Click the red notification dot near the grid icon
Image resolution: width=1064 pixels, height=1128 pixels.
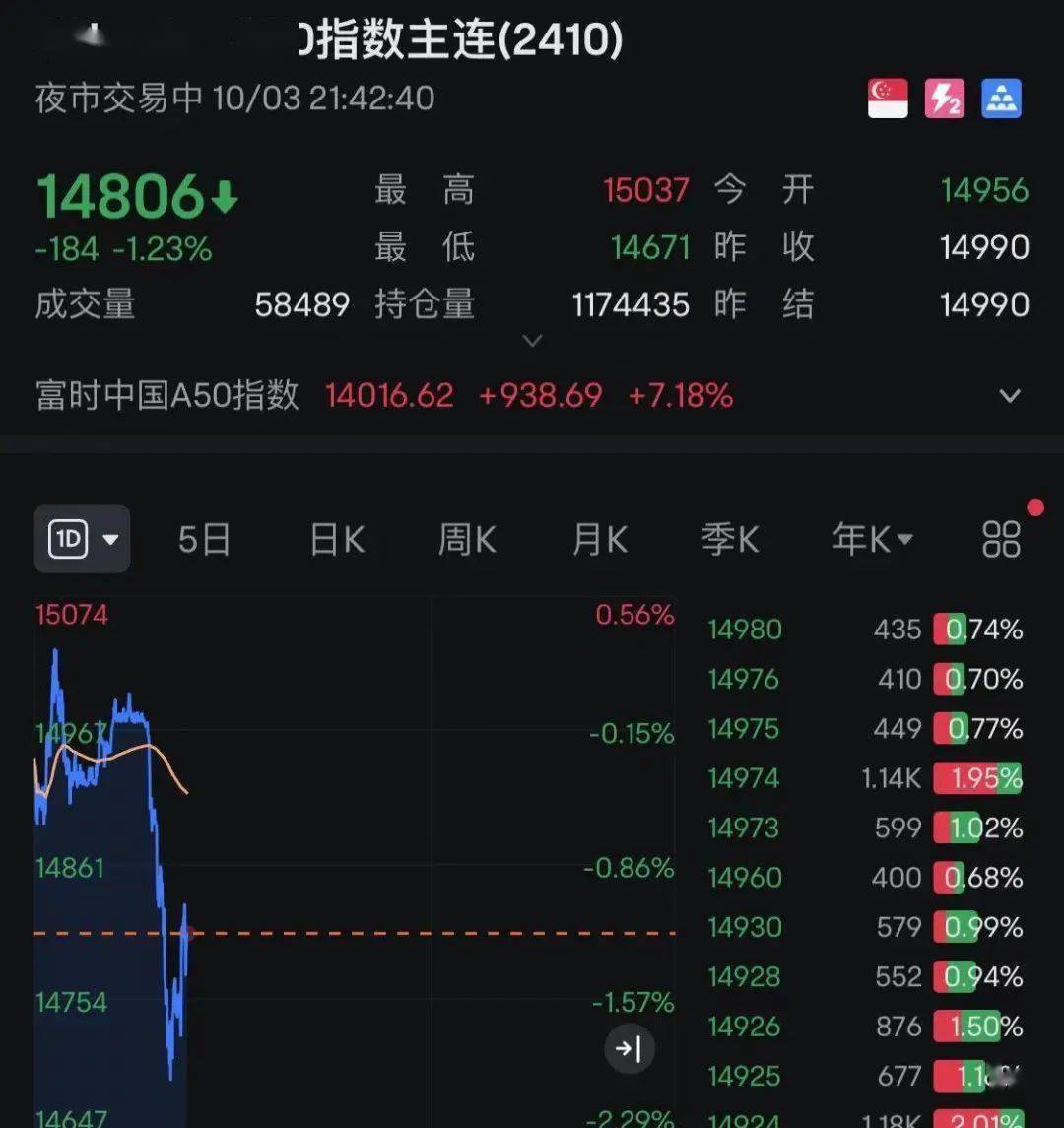coord(1035,506)
